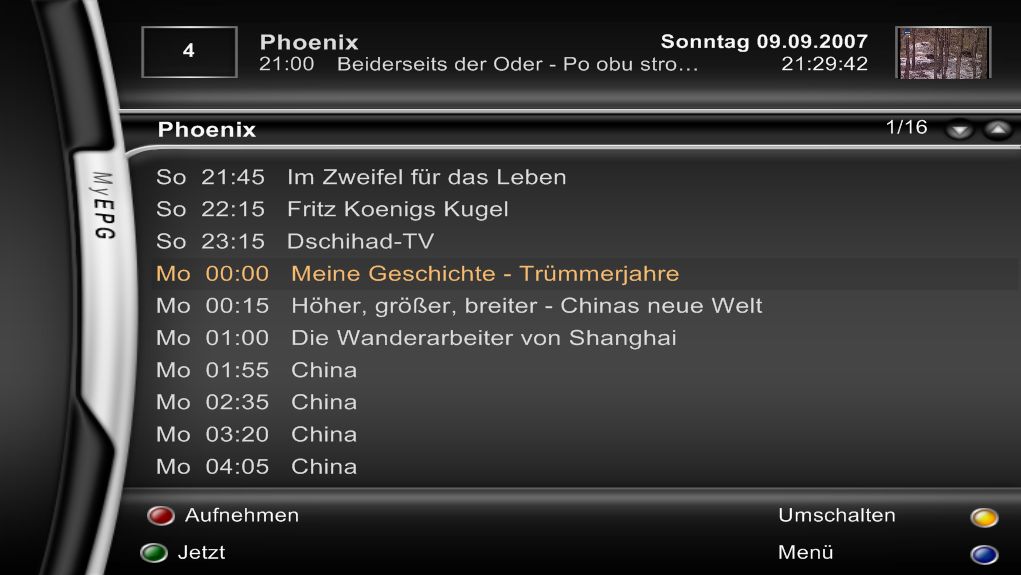
Task: Tap the red Aufnehmen button
Action: pos(161,516)
